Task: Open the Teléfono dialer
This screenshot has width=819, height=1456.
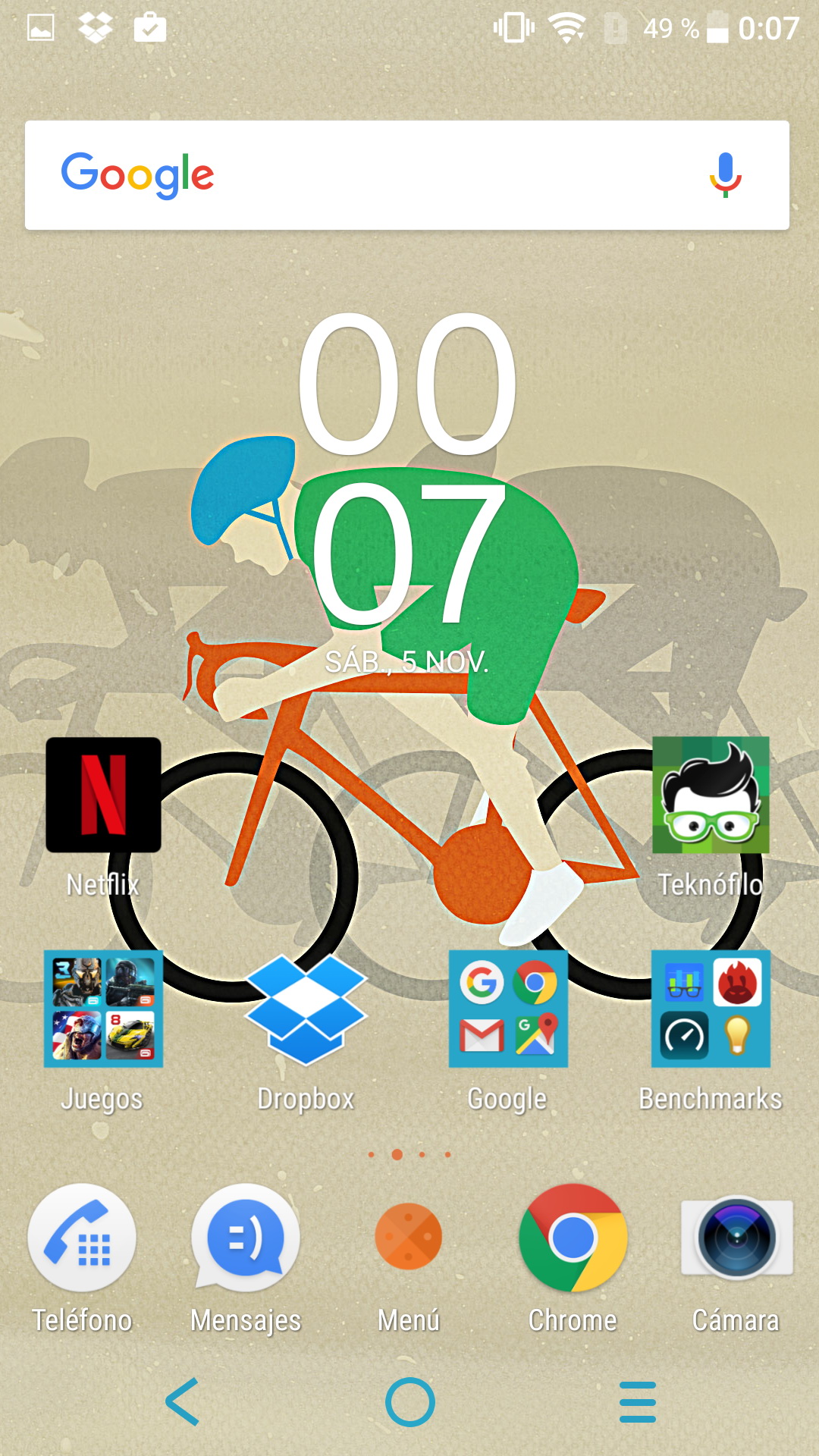Action: 82,1238
